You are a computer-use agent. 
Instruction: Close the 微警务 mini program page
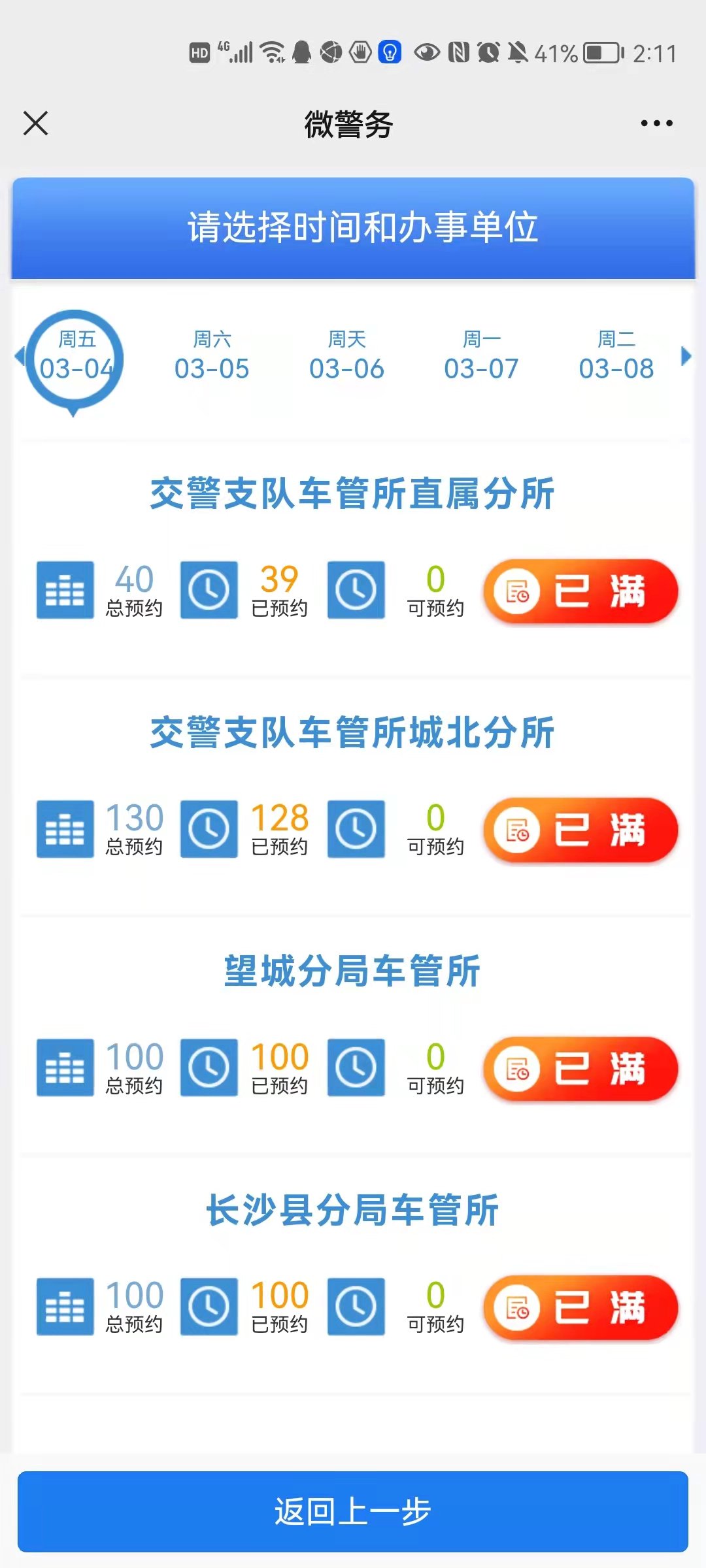point(35,123)
